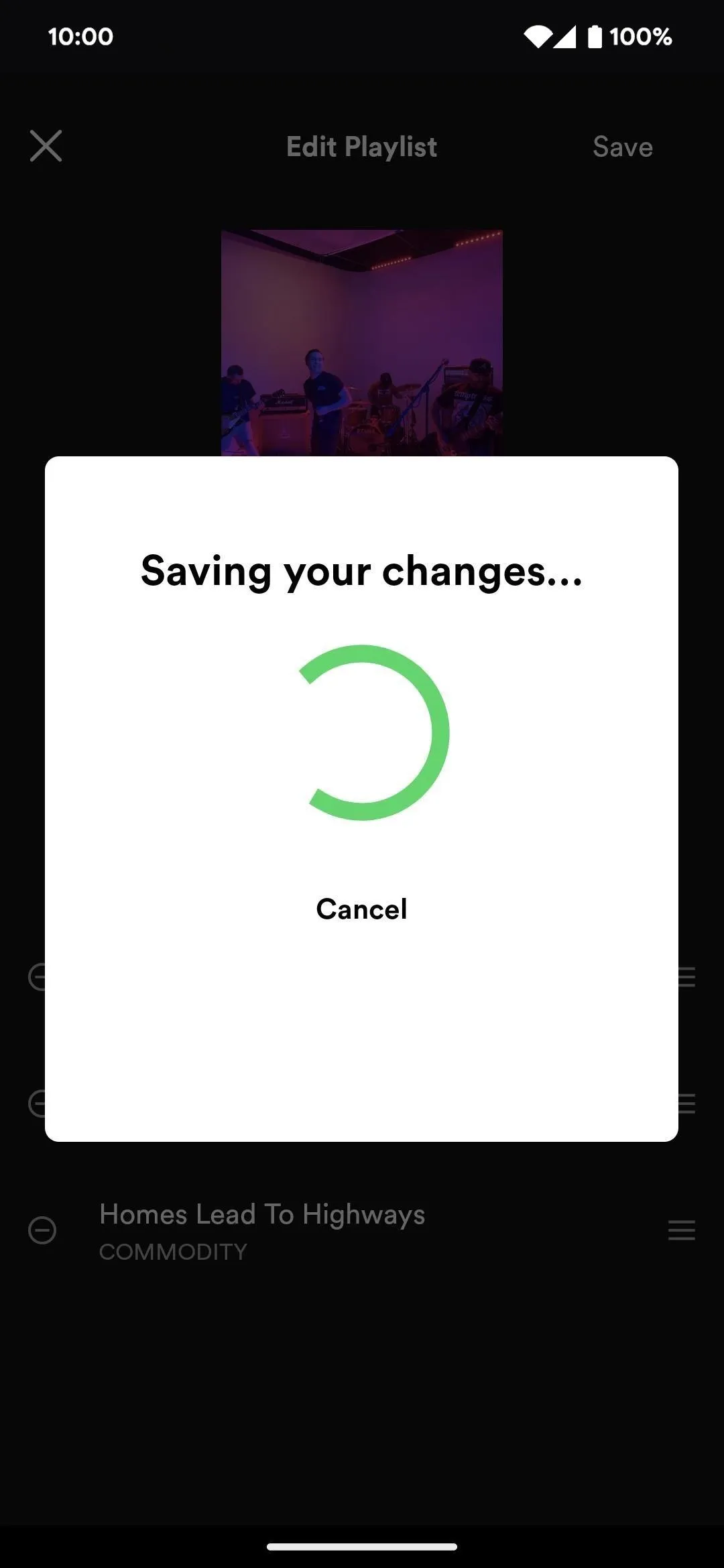Tap the reorder handle for Homes Lead To Highways
Viewport: 724px width, 1568px height.
coord(681,1230)
